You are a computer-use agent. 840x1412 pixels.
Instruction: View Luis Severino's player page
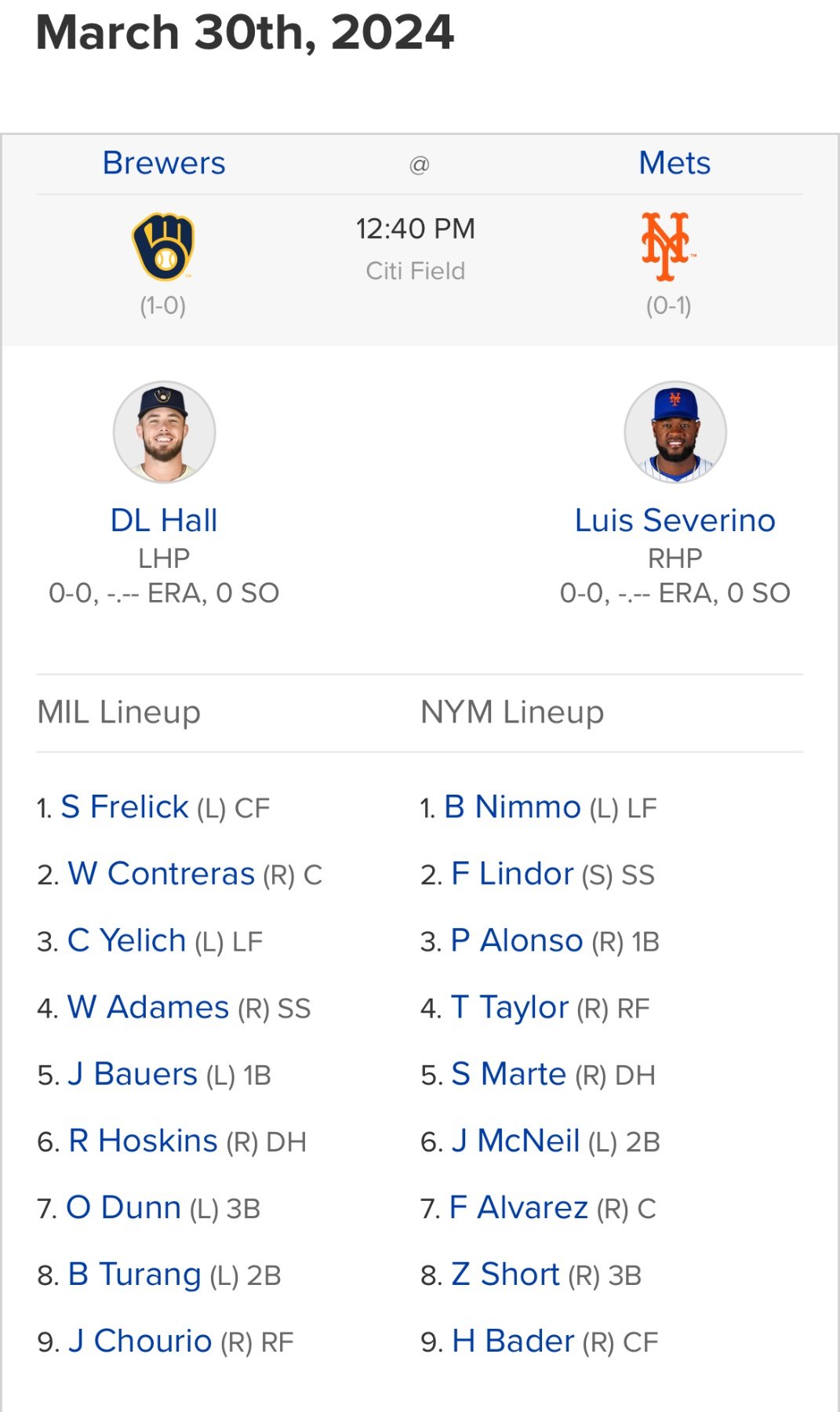675,520
